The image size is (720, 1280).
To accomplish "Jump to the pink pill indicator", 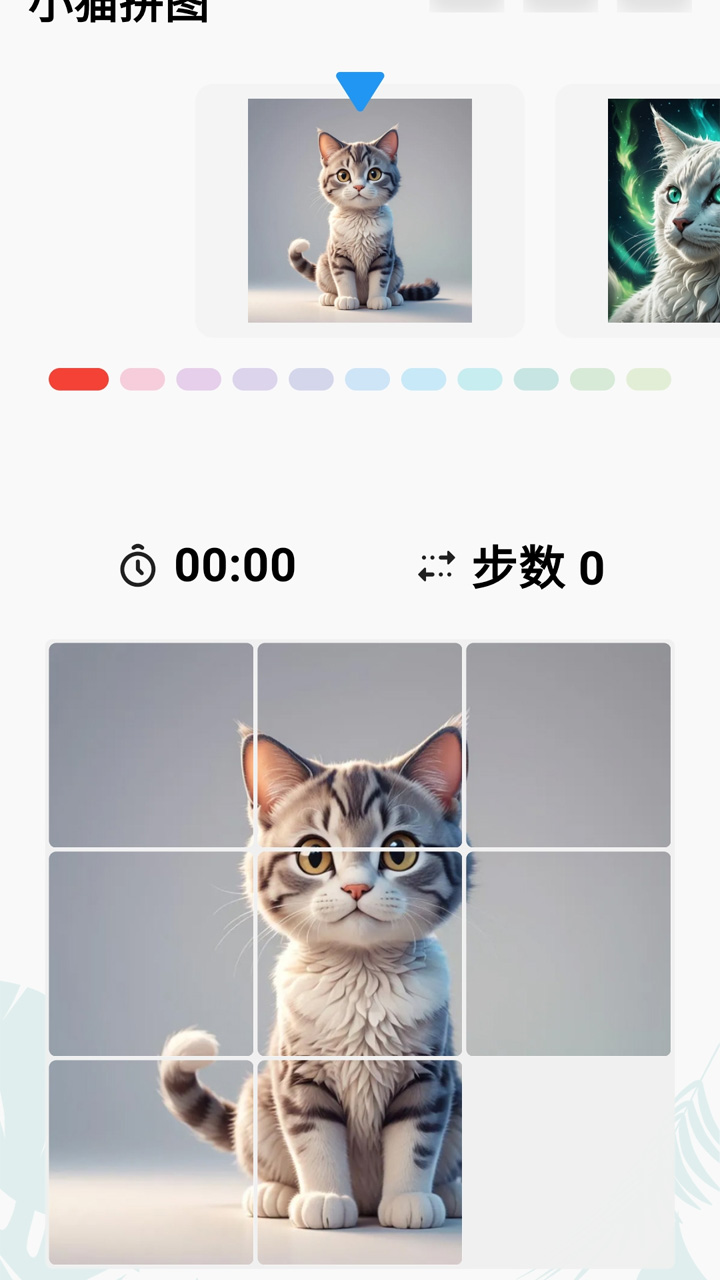I will coord(142,379).
